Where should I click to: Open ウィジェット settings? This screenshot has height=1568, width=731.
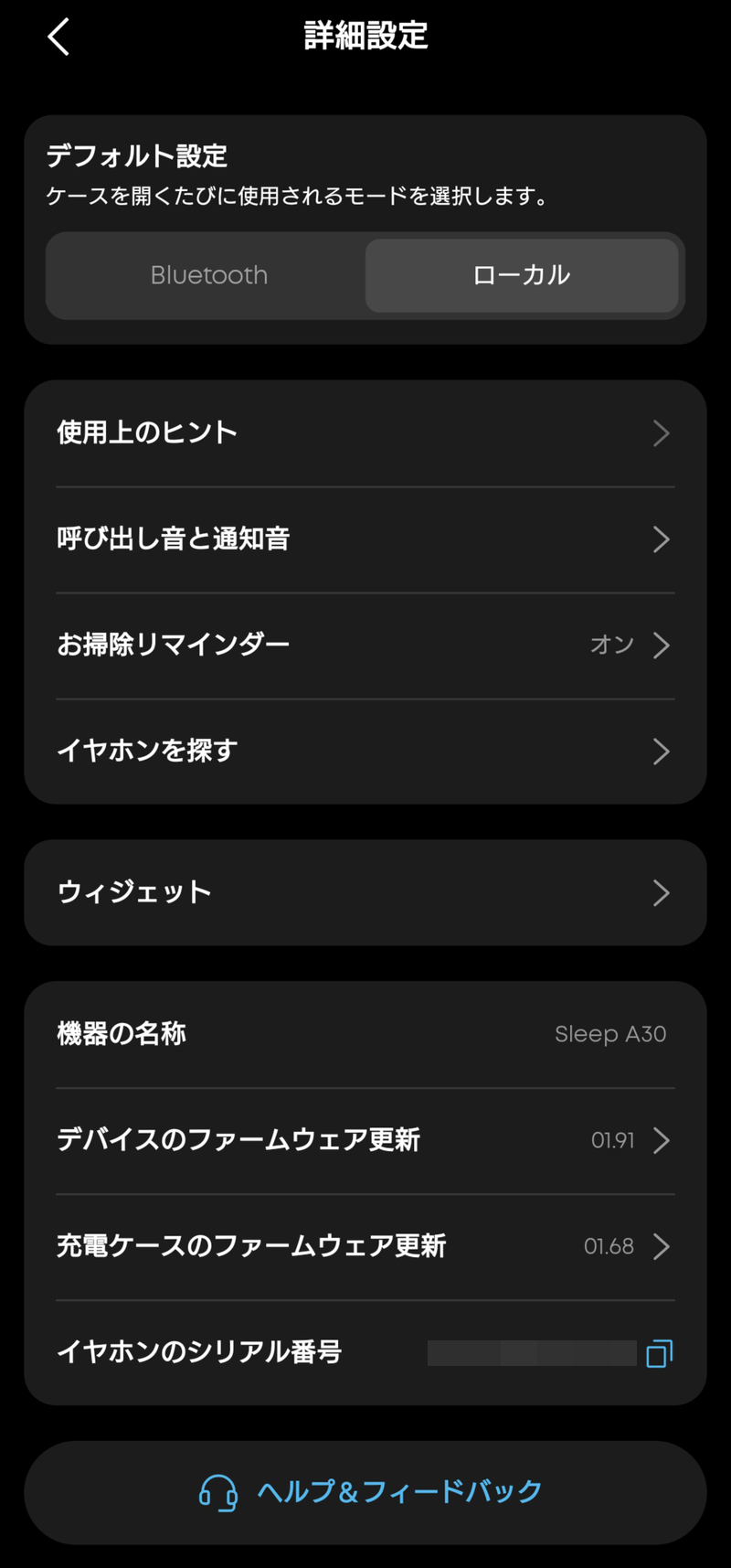click(365, 892)
